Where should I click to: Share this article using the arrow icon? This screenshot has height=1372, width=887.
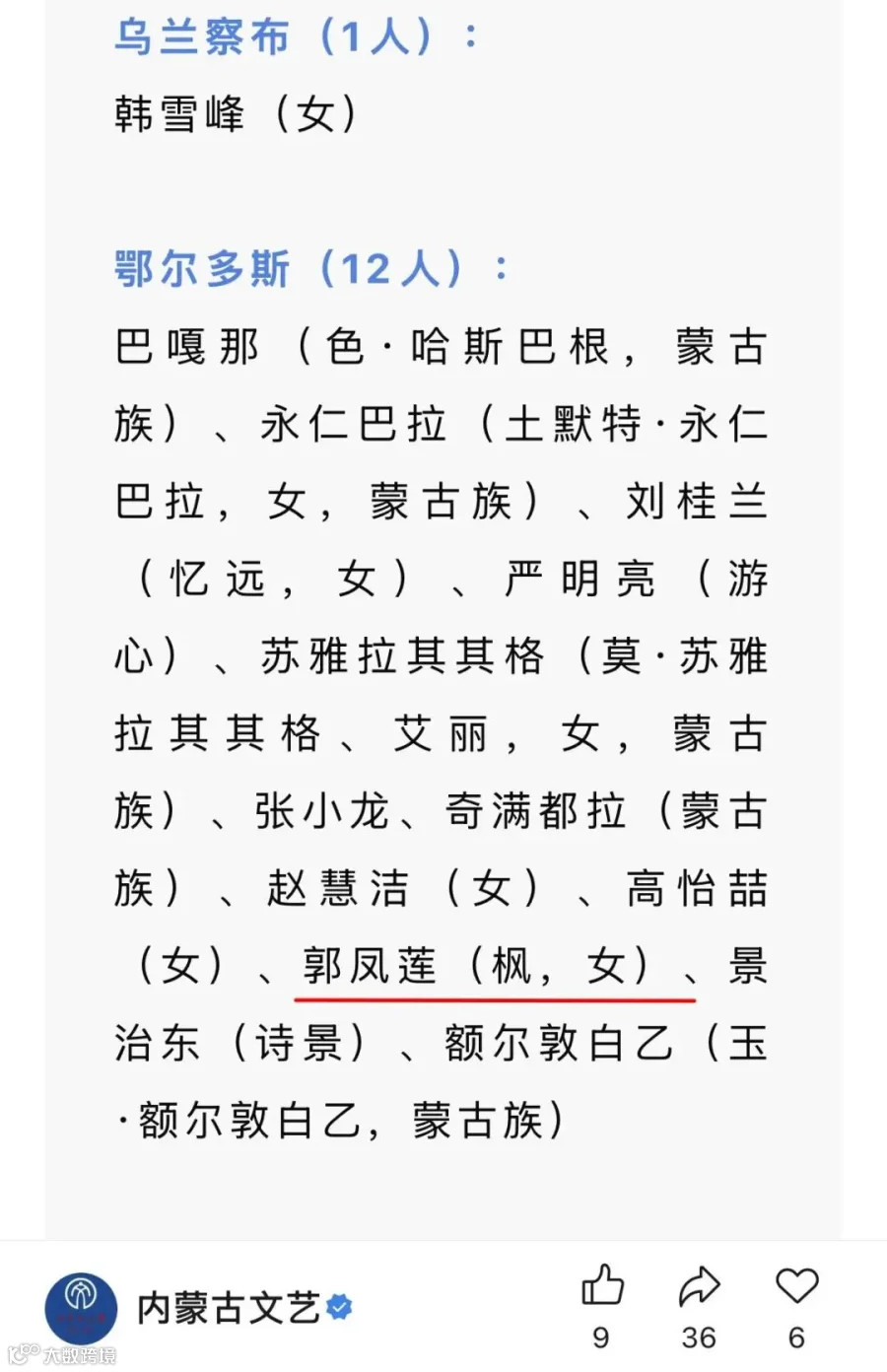699,1285
